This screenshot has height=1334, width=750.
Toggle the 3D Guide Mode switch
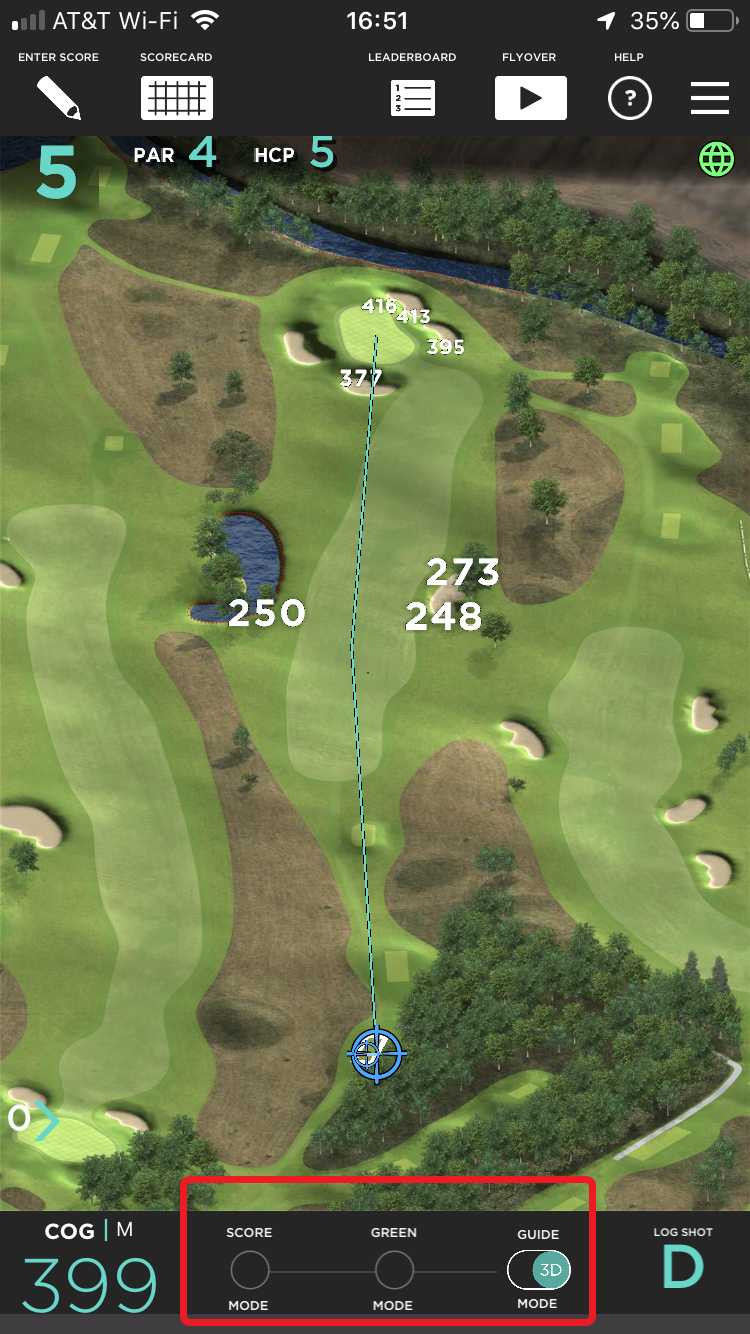(x=539, y=1270)
